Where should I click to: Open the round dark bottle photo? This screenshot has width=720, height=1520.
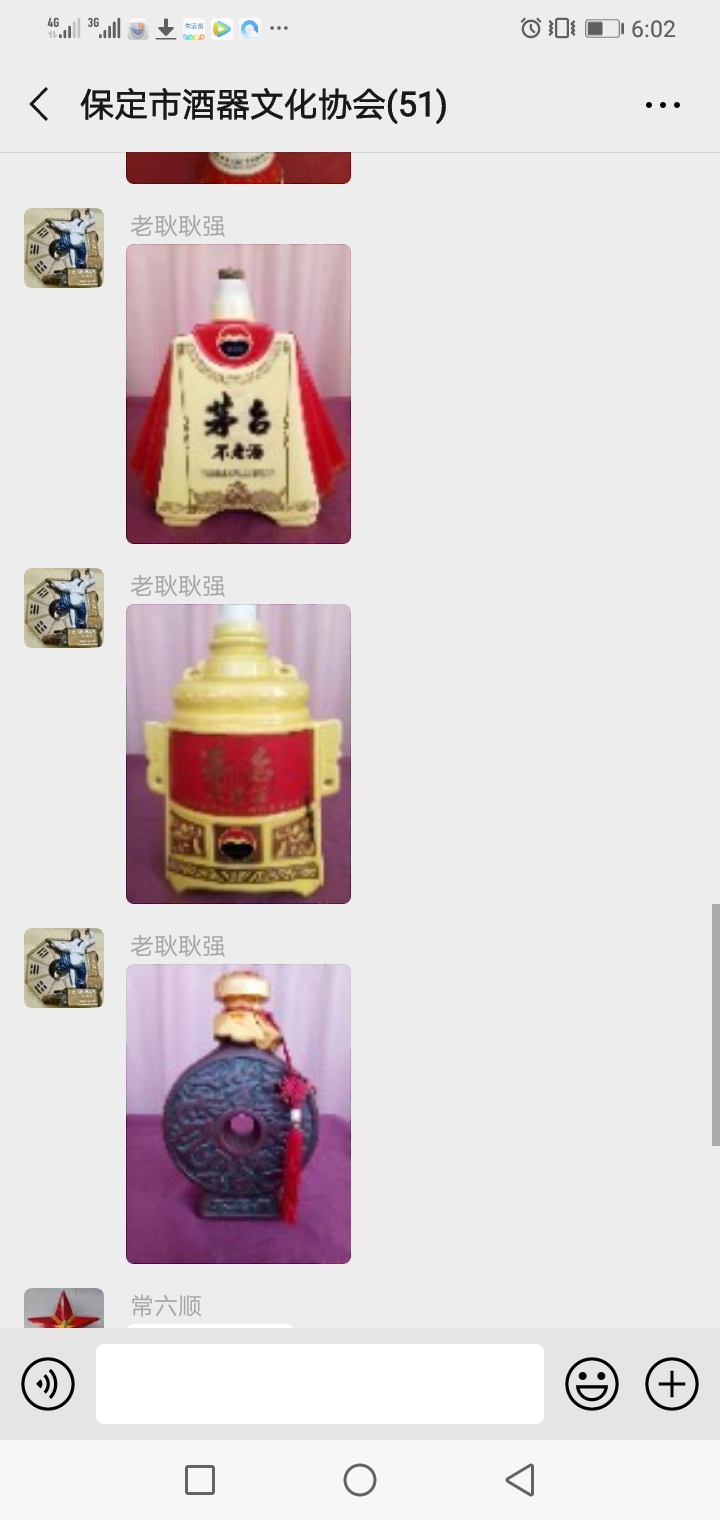coord(238,1114)
